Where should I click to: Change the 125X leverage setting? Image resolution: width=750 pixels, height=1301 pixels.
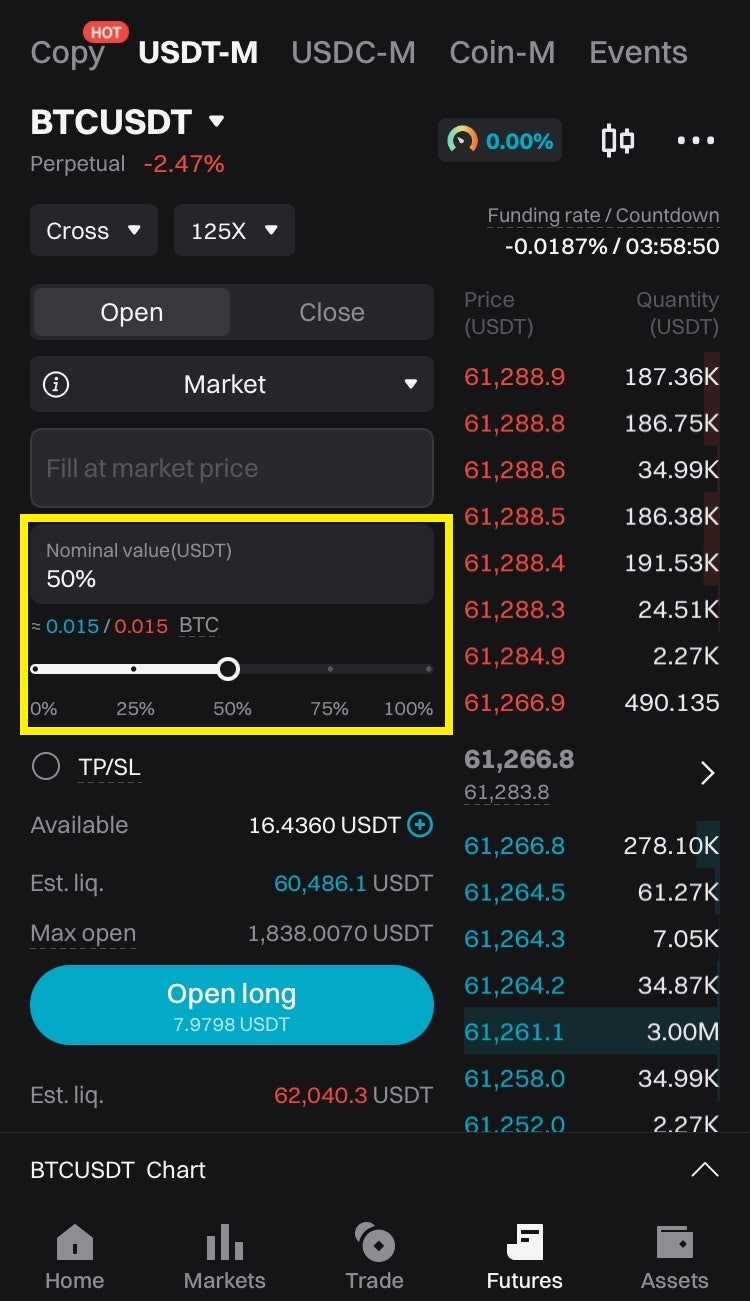(x=234, y=230)
